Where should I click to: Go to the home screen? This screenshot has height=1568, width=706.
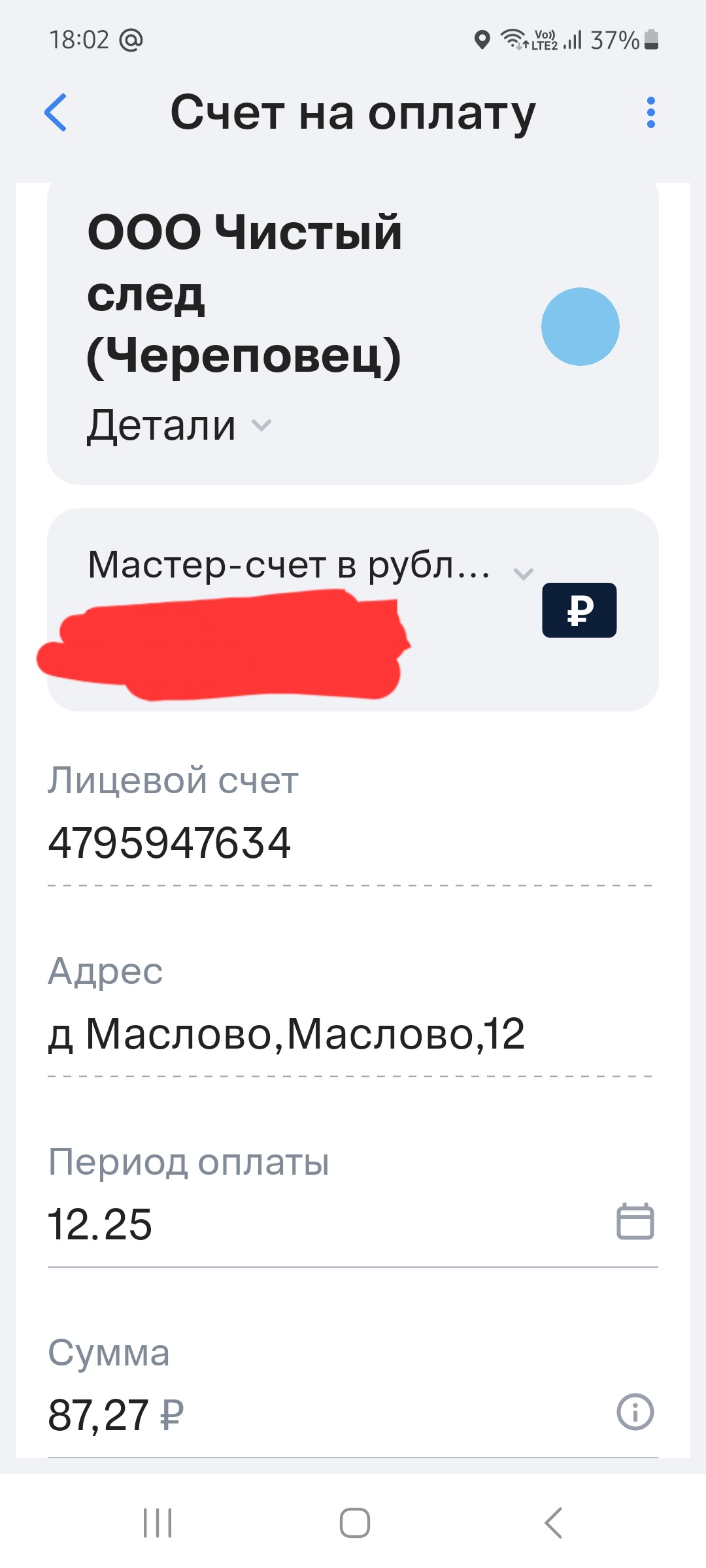click(354, 1523)
